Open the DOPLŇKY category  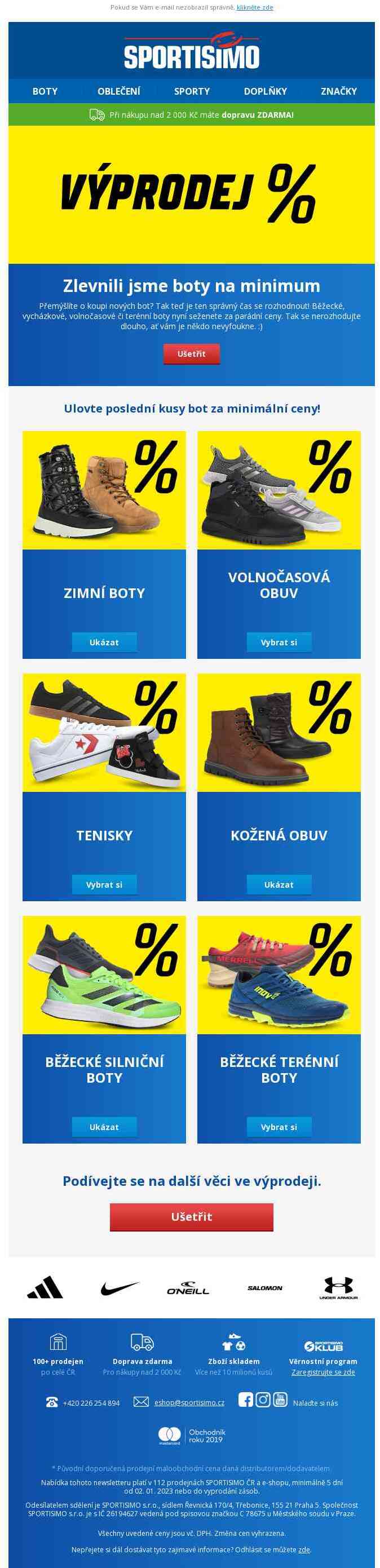[x=266, y=91]
